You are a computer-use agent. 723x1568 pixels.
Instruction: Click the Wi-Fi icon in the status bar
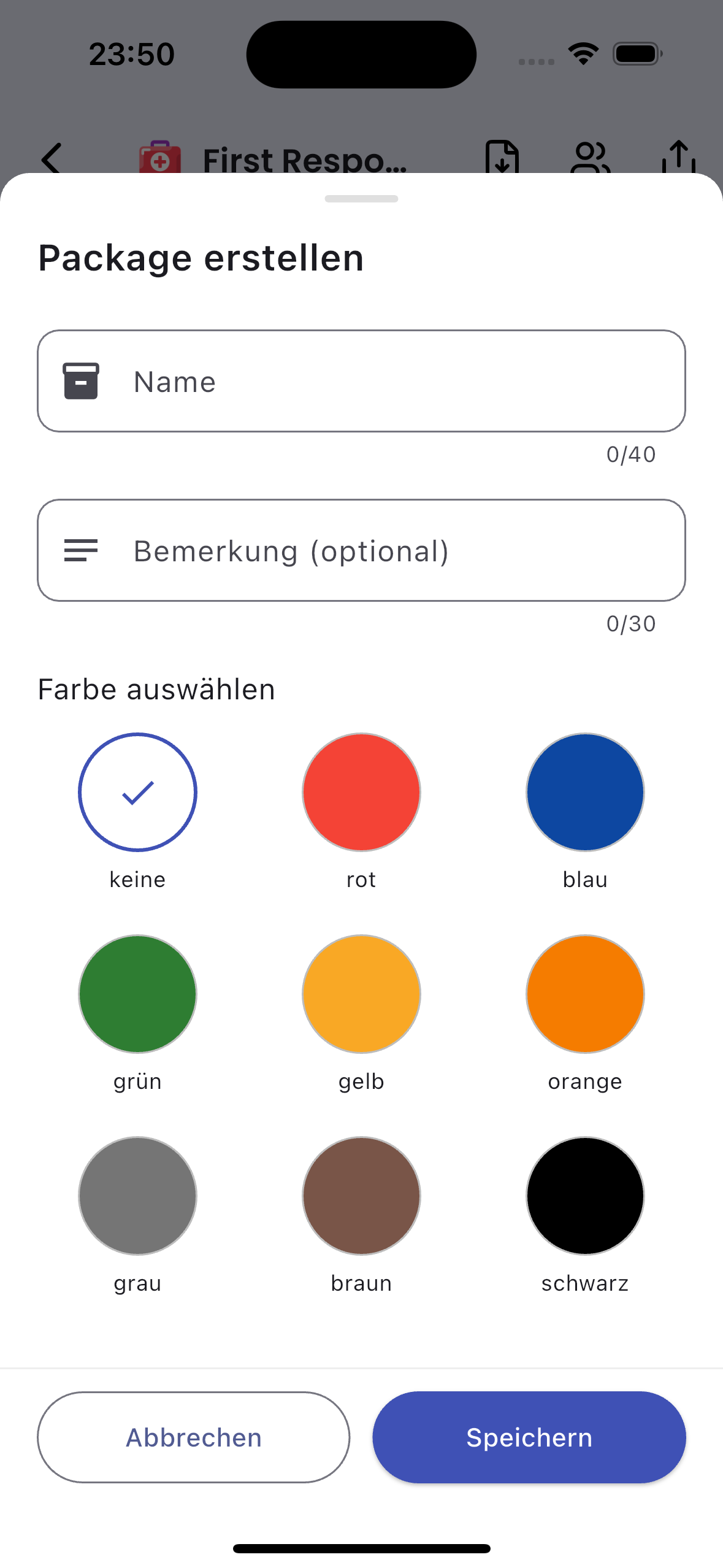[582, 53]
